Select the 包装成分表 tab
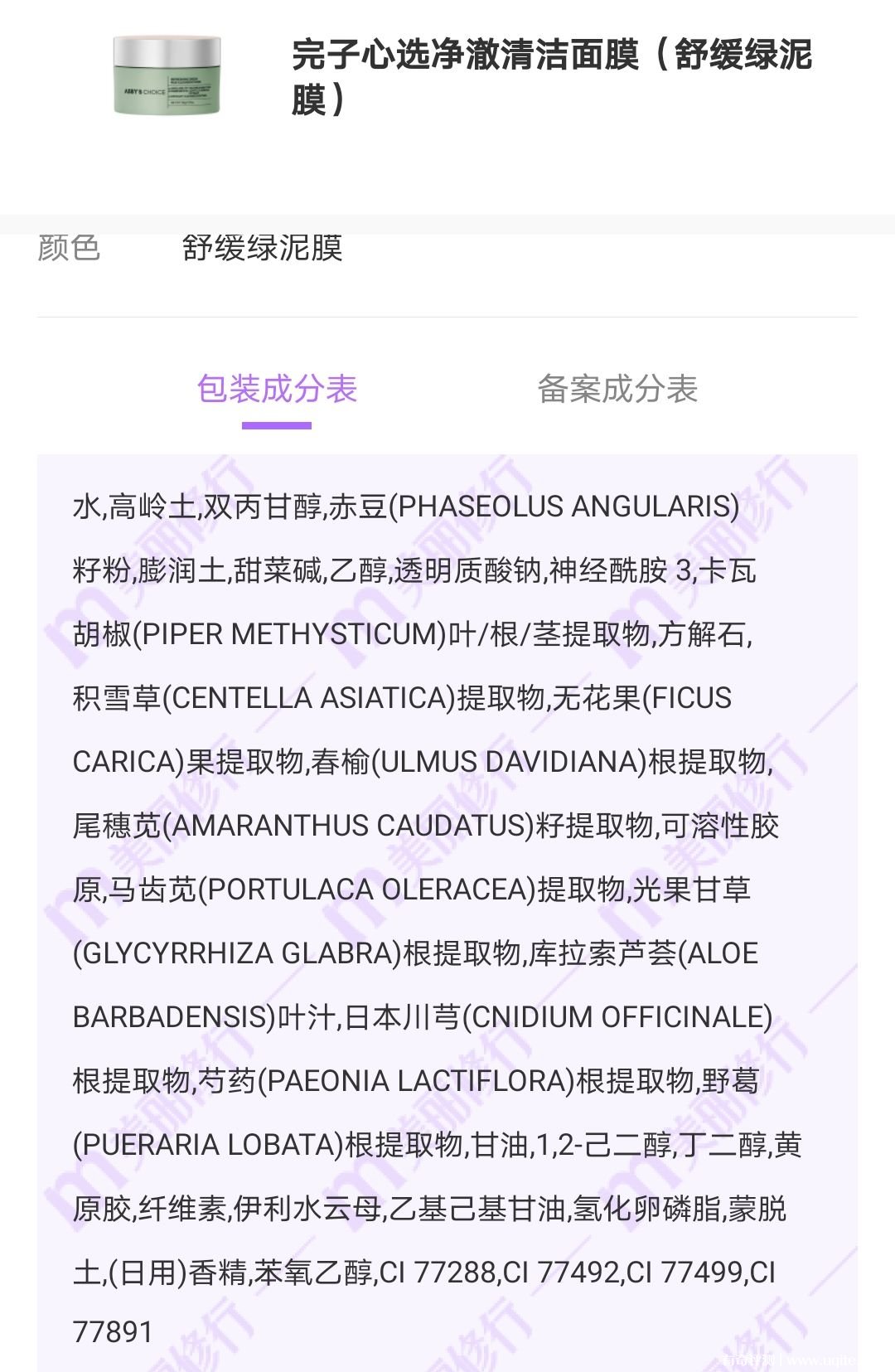The height and width of the screenshot is (1372, 895). (277, 389)
